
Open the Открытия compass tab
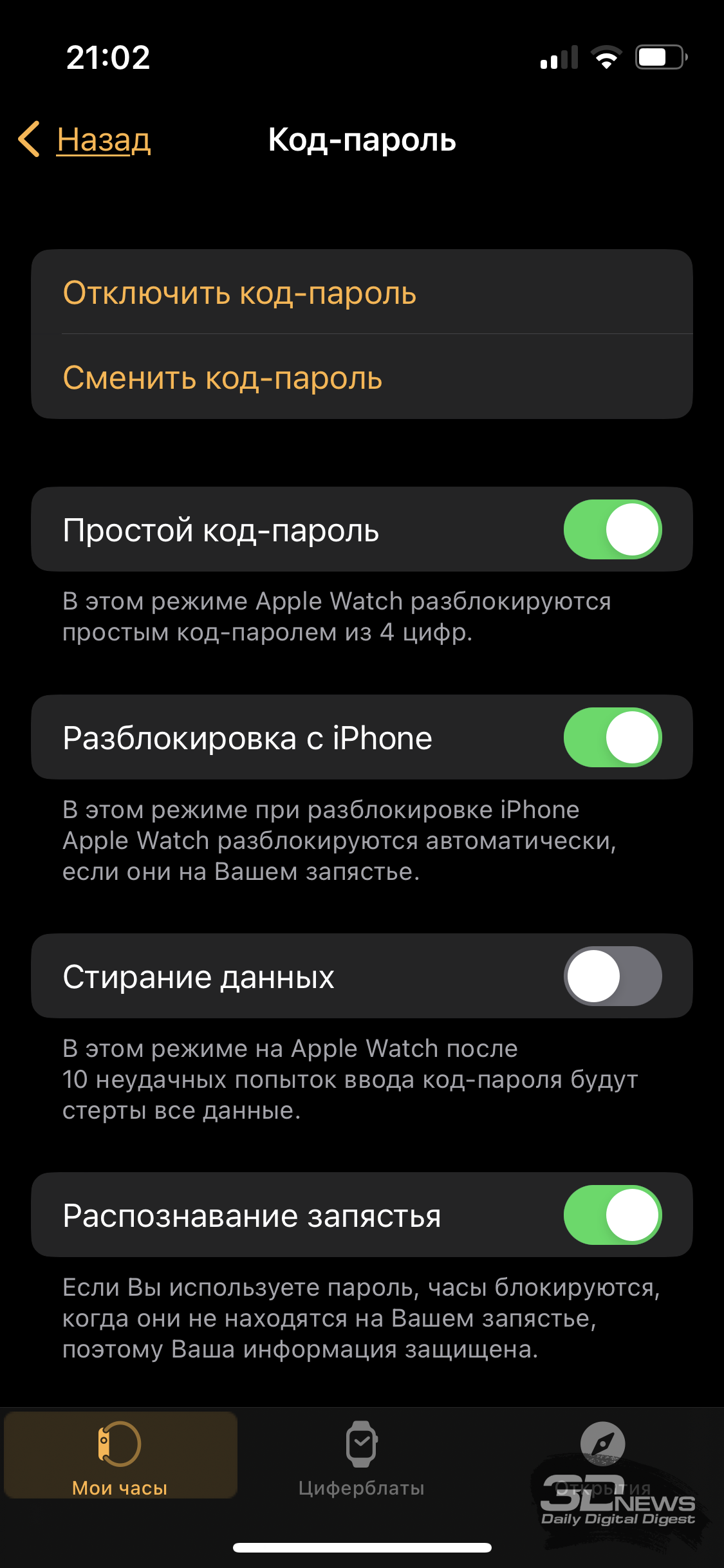(x=603, y=1459)
